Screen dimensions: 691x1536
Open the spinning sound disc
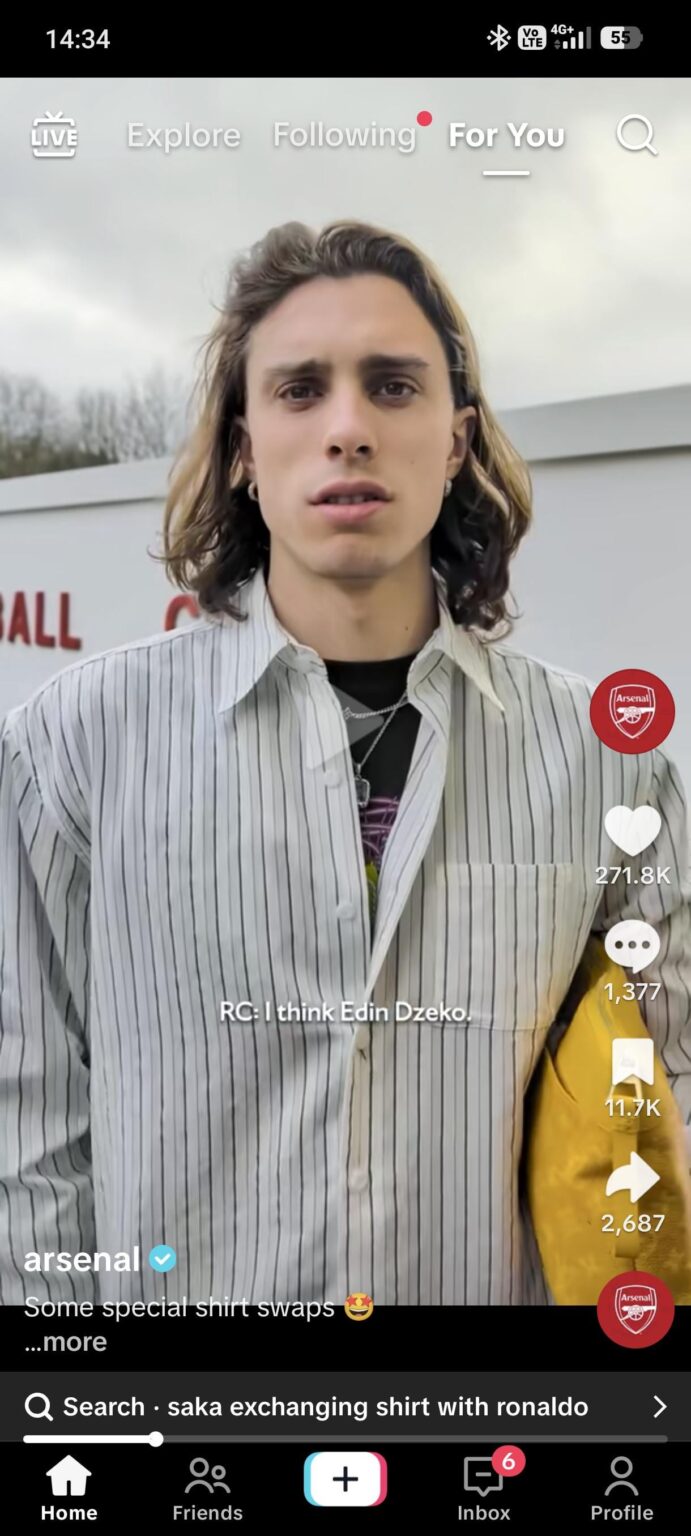tap(635, 1309)
